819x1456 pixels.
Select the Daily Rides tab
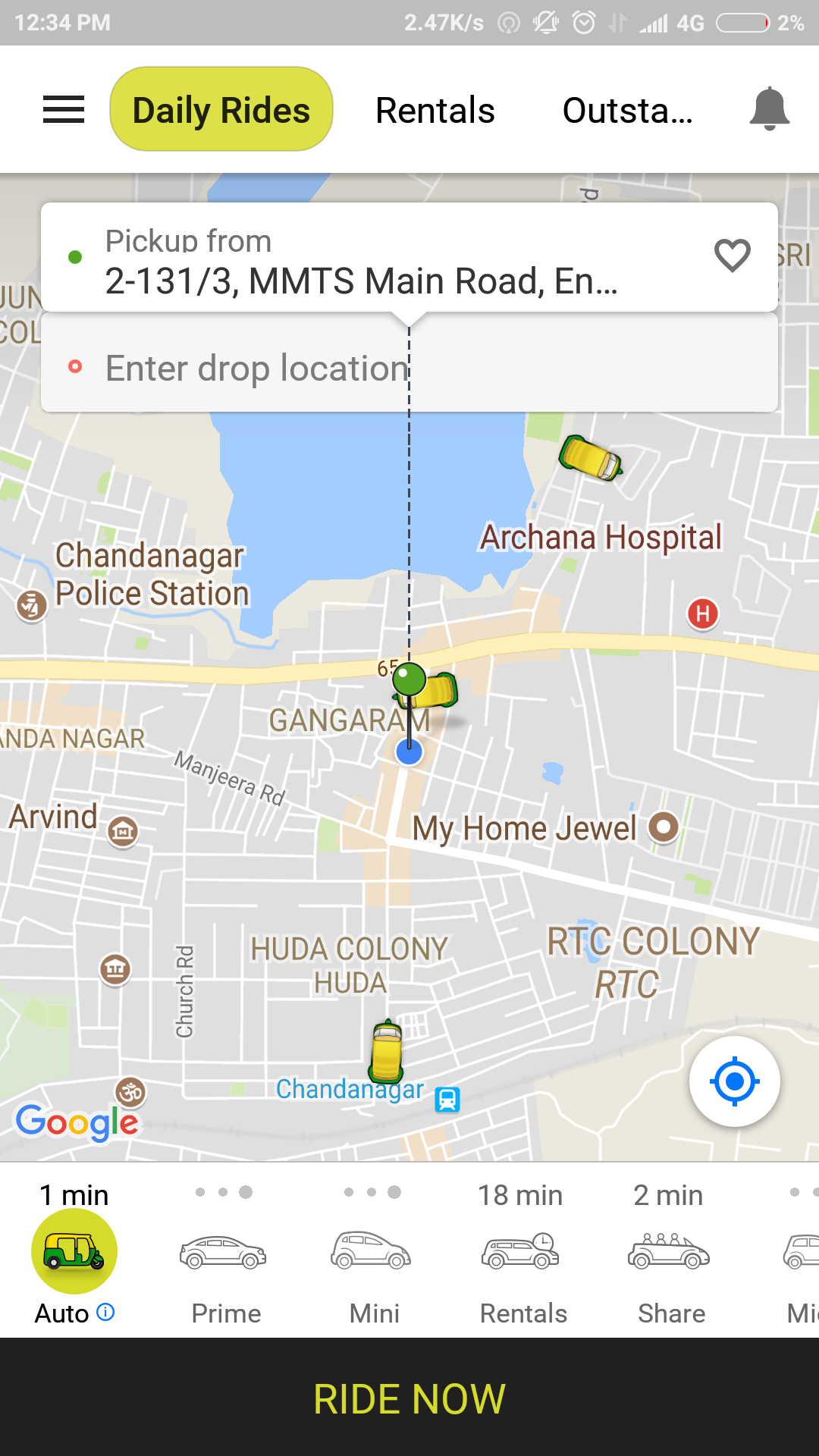(221, 110)
